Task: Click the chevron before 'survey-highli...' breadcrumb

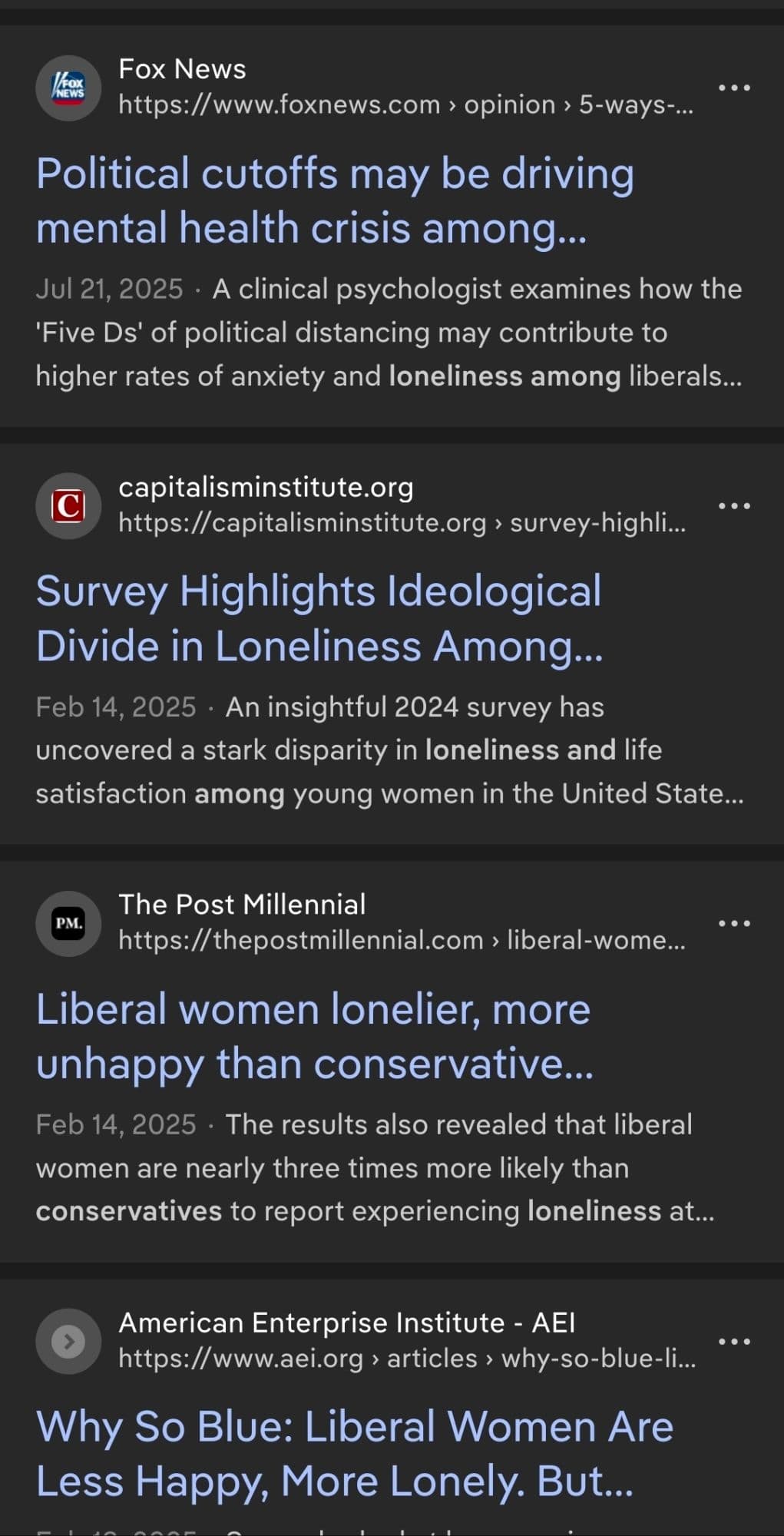Action: 499,522
